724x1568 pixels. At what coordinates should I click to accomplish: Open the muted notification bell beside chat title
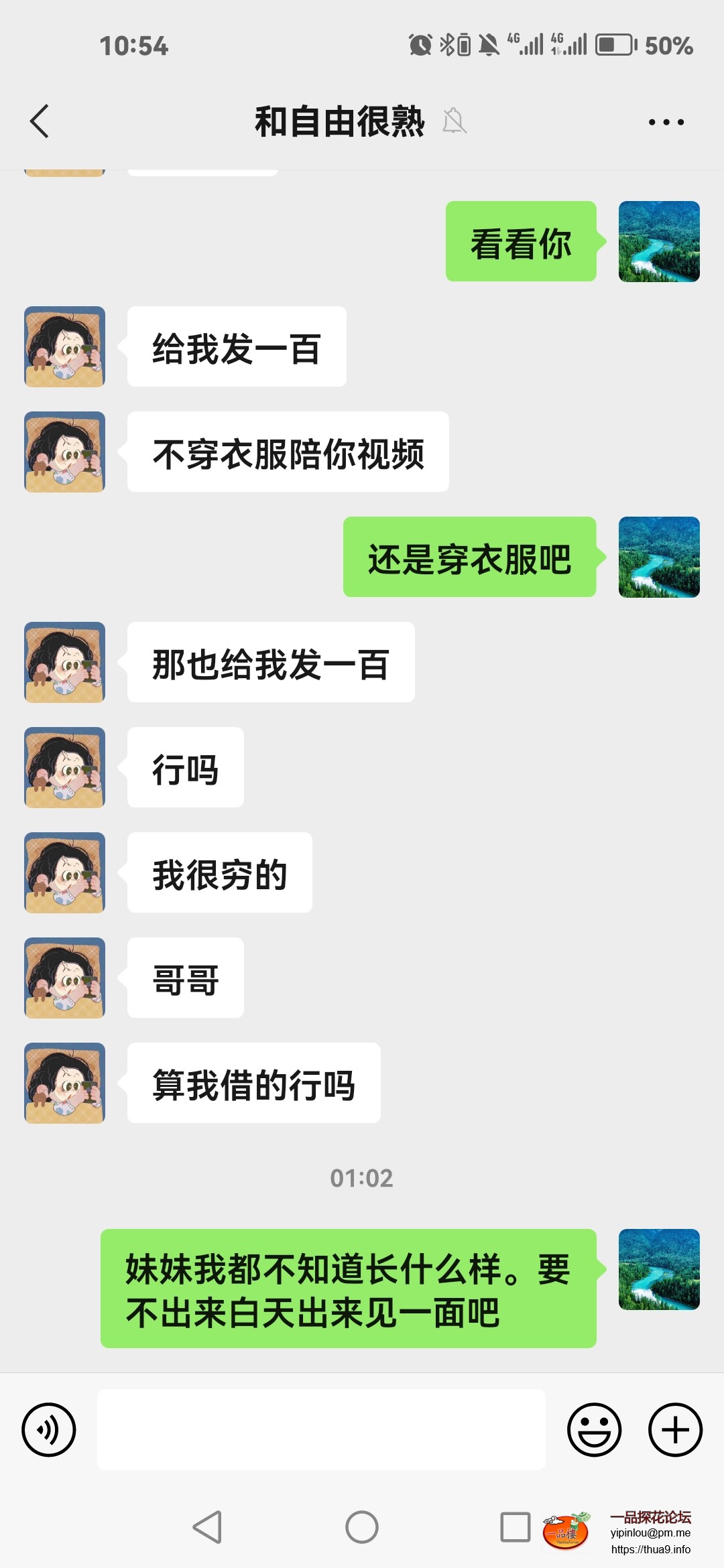pyautogui.click(x=455, y=123)
